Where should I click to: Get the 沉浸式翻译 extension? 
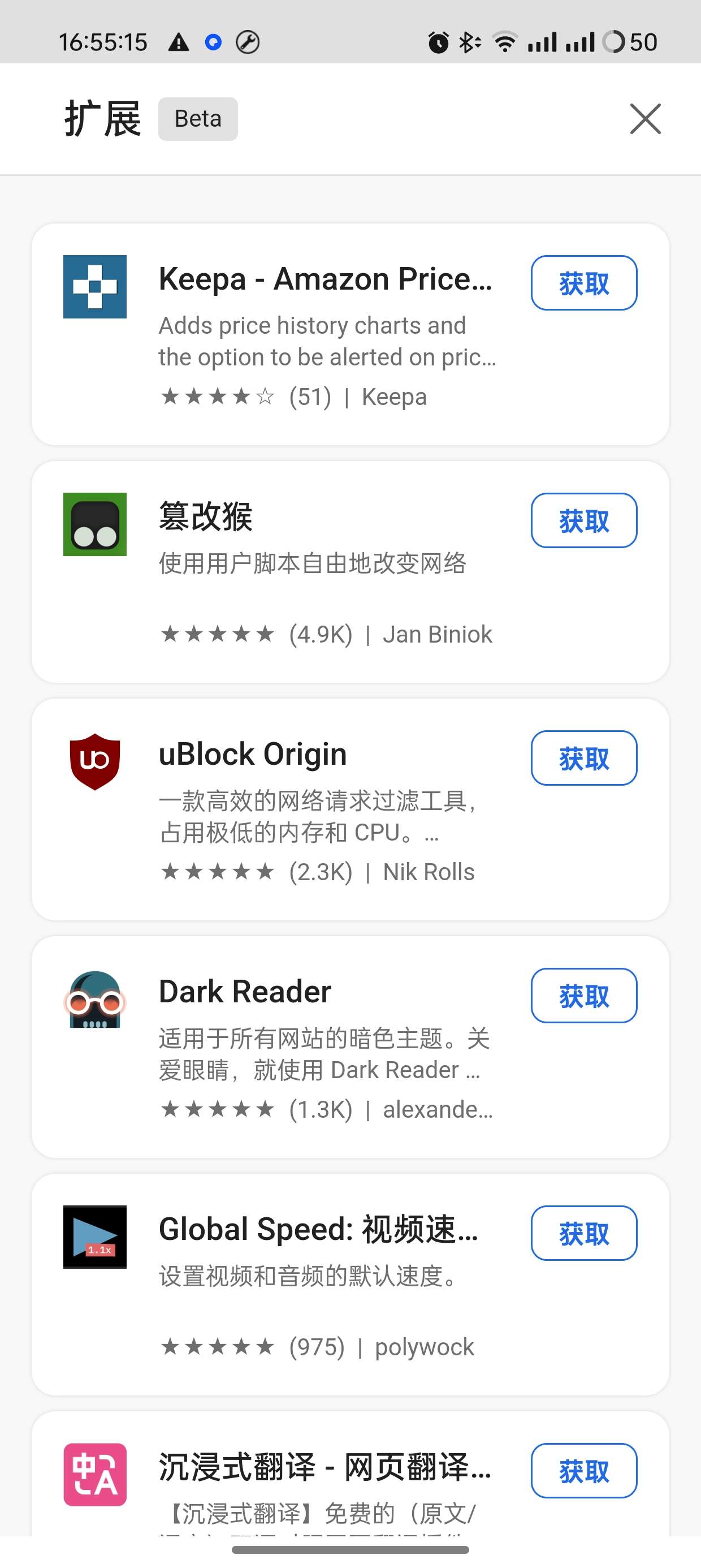pyautogui.click(x=583, y=1470)
